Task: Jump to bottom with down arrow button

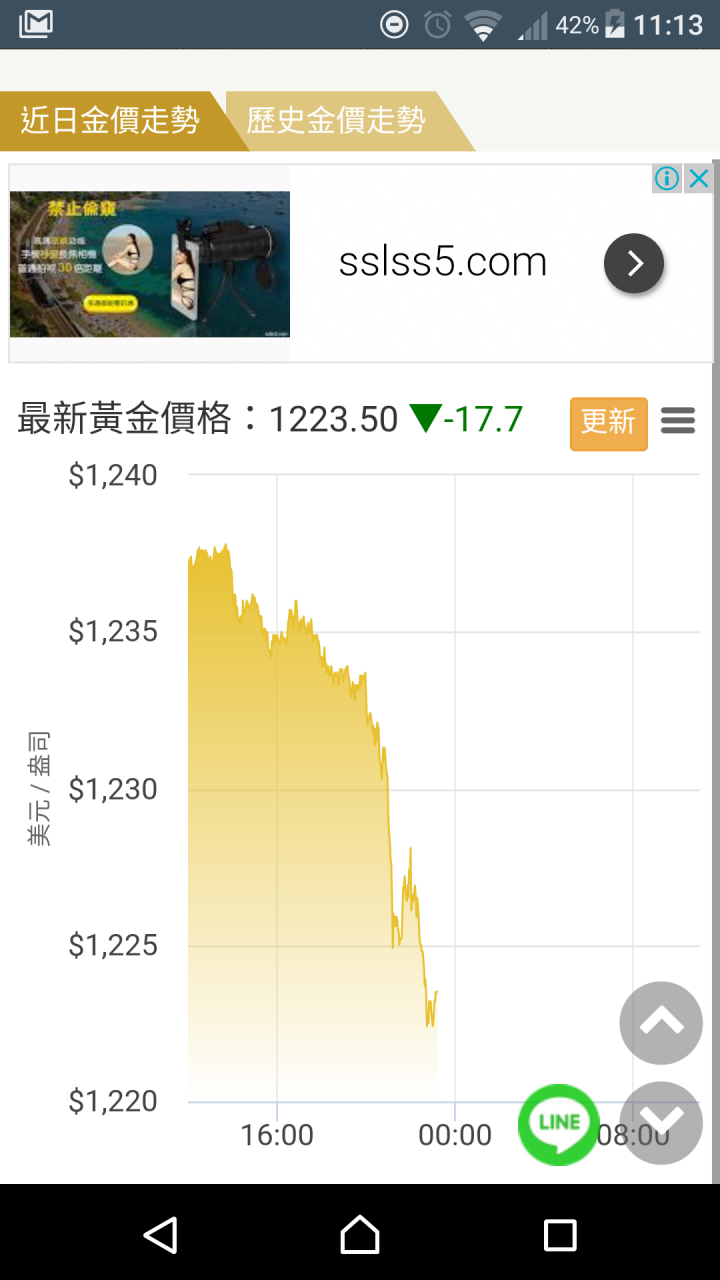Action: tap(661, 1122)
